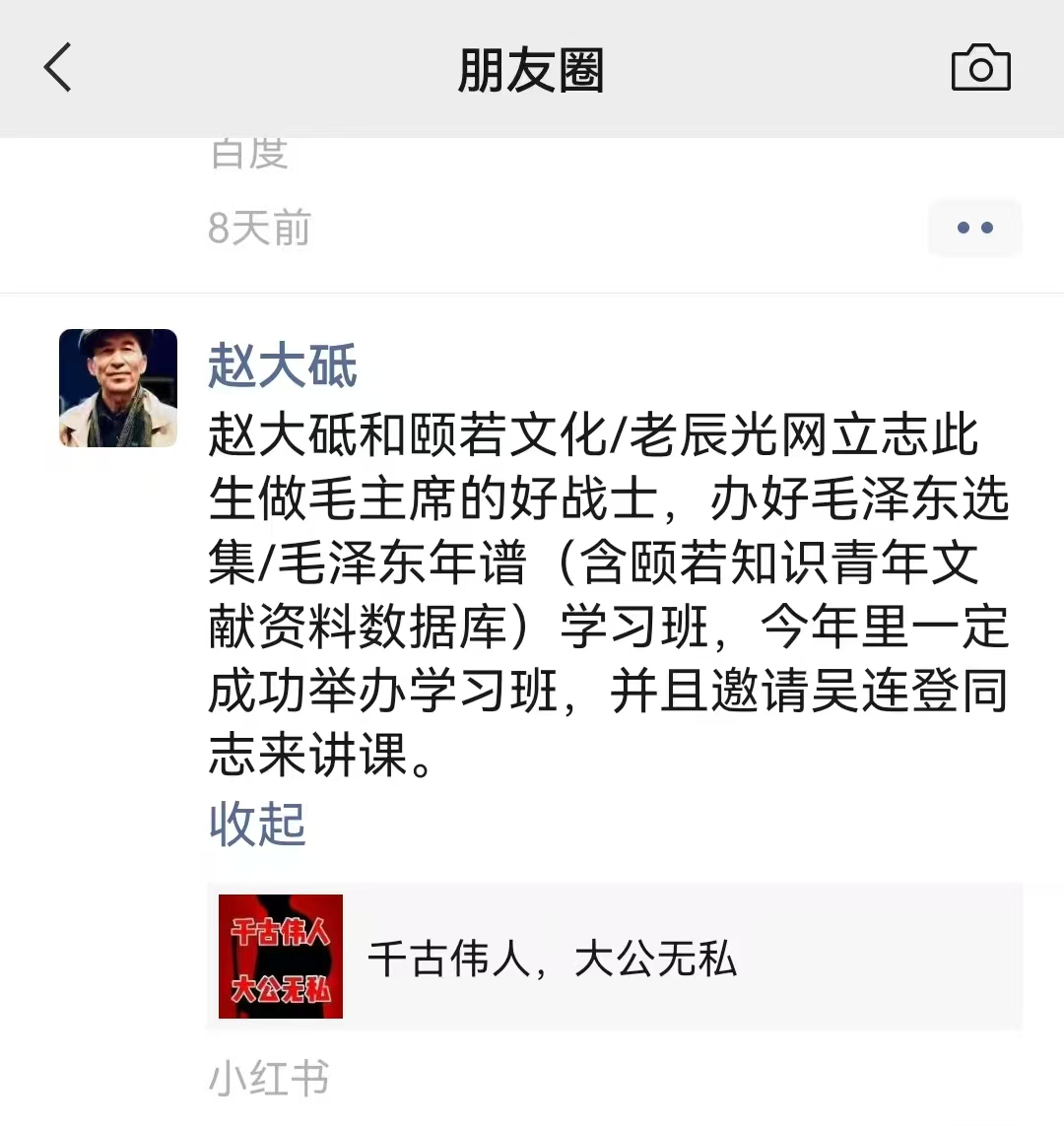The width and height of the screenshot is (1064, 1126).
Task: Collapse the post text with 收起
Action: [x=257, y=824]
